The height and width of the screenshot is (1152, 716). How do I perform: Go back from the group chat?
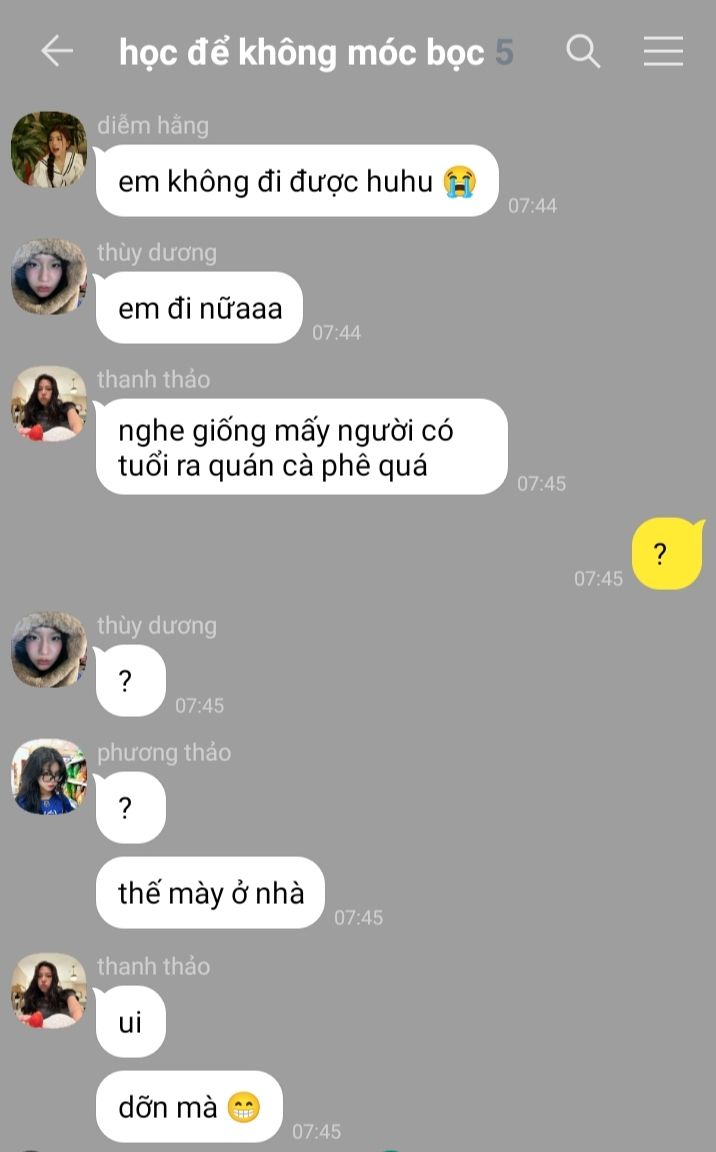57,51
